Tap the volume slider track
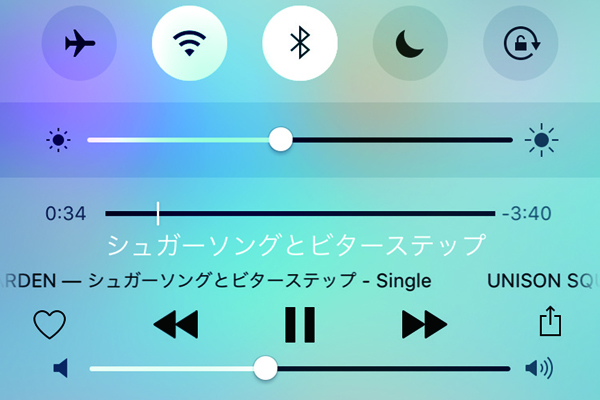The image size is (600, 400). (400, 368)
